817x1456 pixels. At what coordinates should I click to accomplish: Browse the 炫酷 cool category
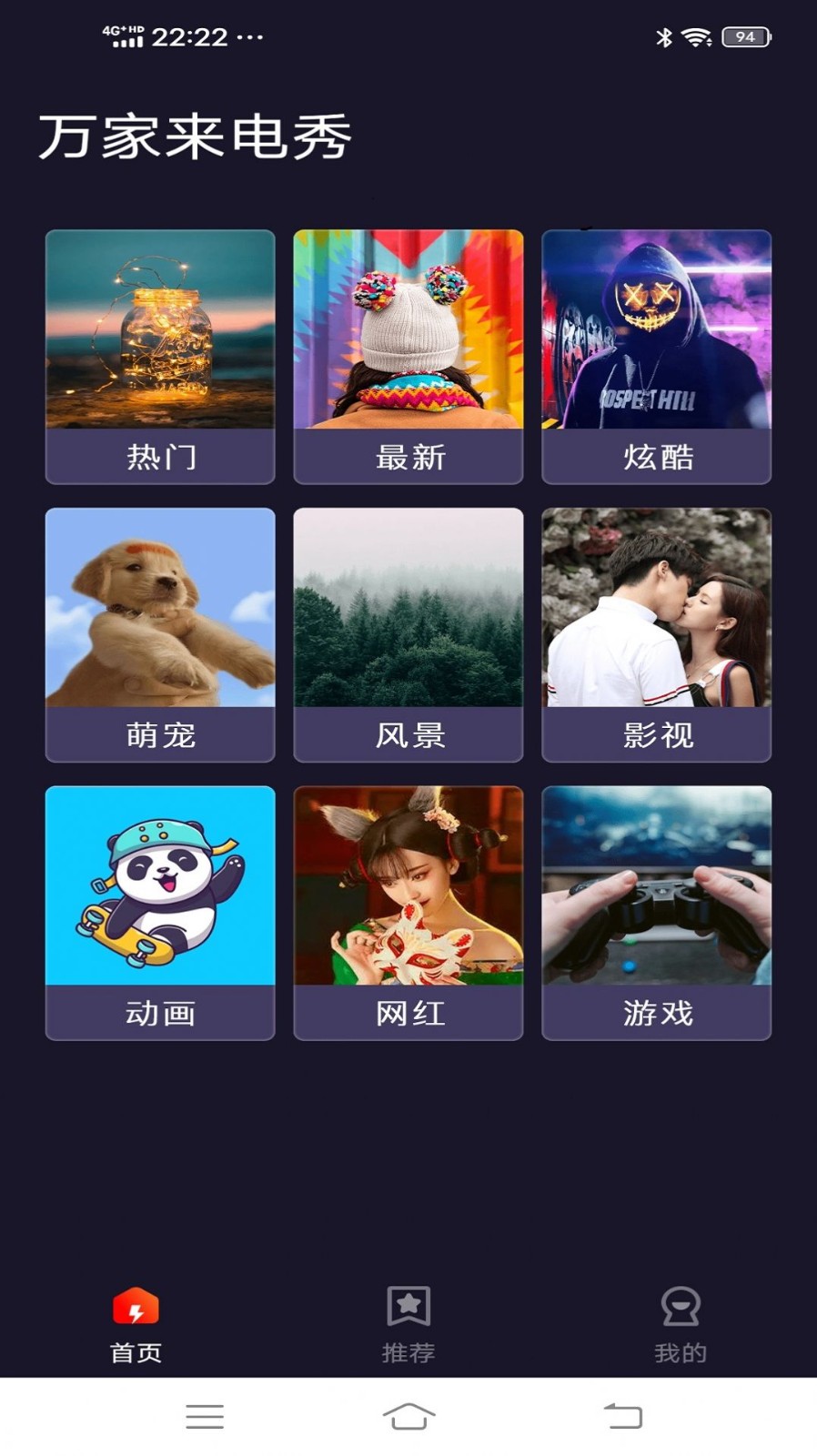[656, 355]
